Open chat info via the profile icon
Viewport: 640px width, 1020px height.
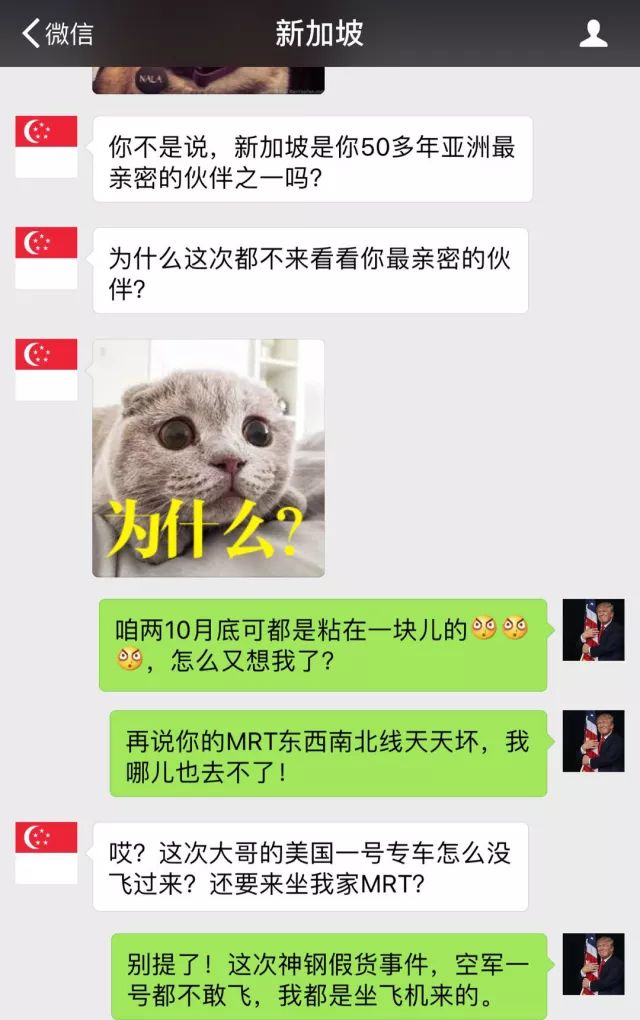(593, 34)
